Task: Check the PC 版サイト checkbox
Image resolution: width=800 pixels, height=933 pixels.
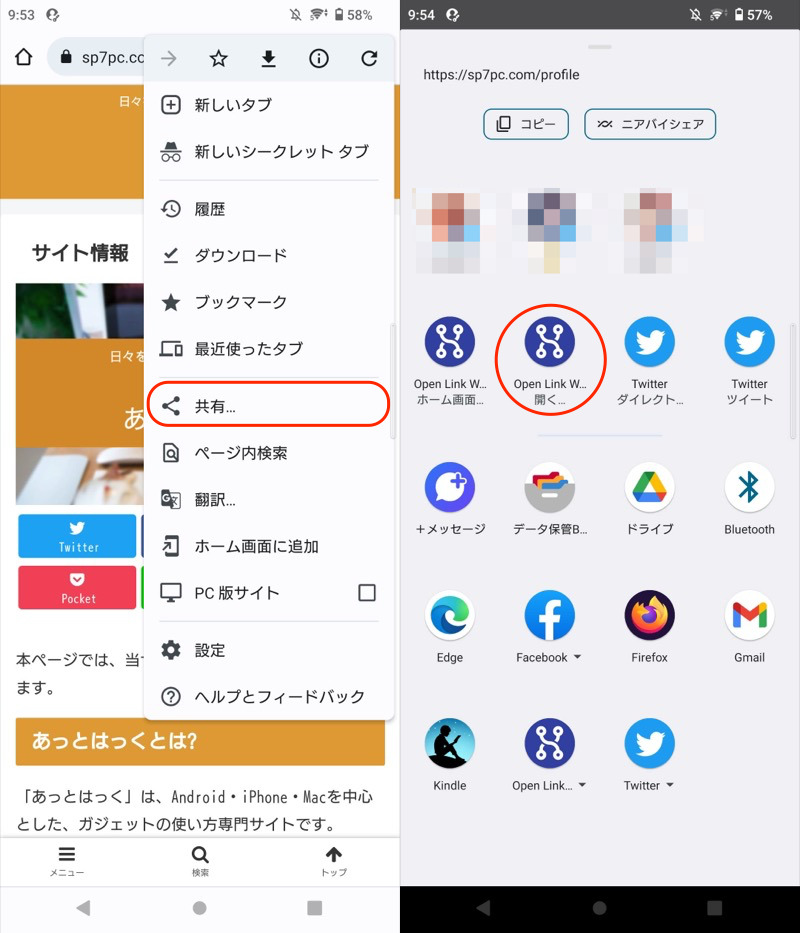Action: click(367, 593)
